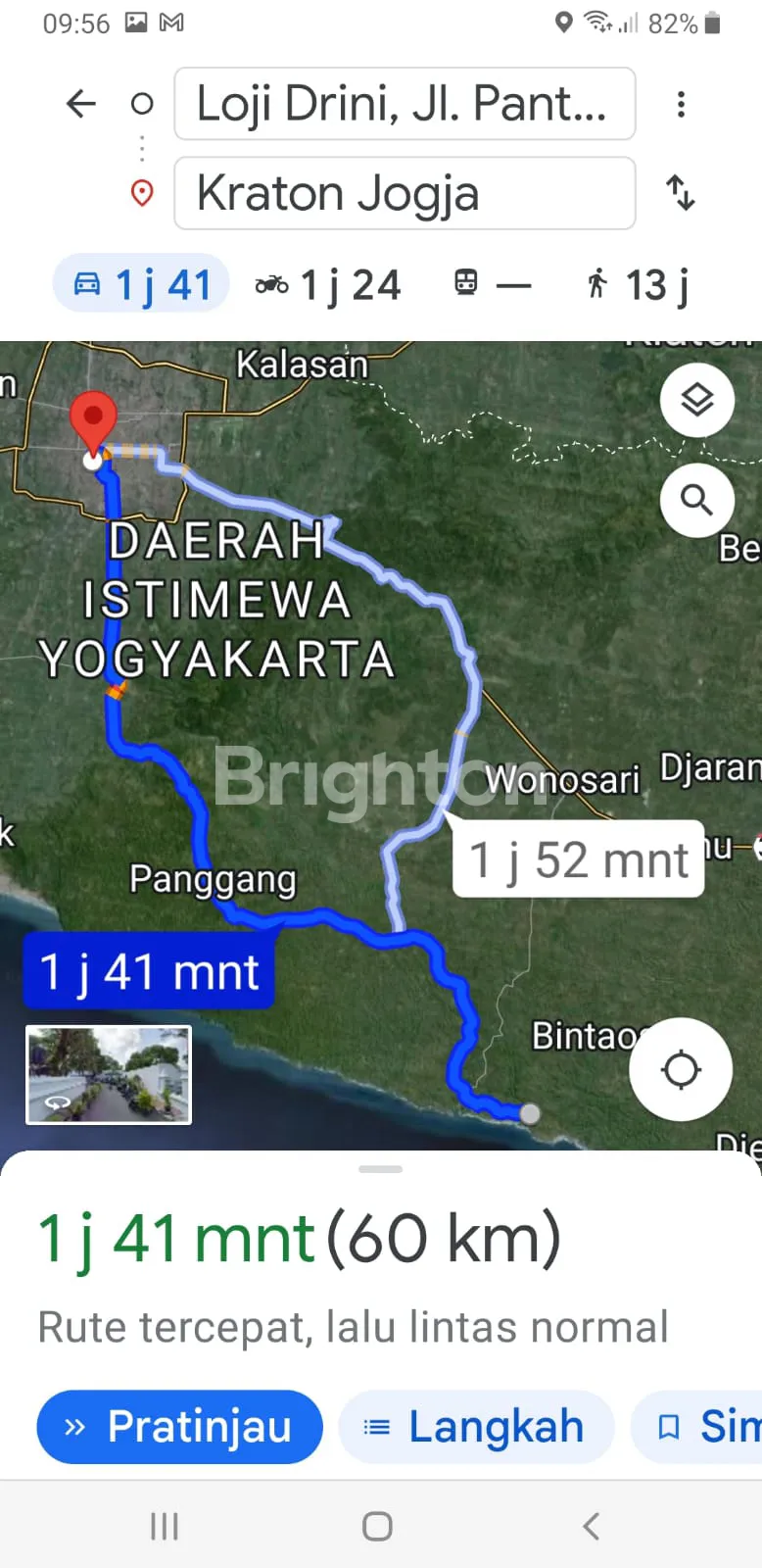
Task: Go to the system home screen
Action: point(377,1526)
